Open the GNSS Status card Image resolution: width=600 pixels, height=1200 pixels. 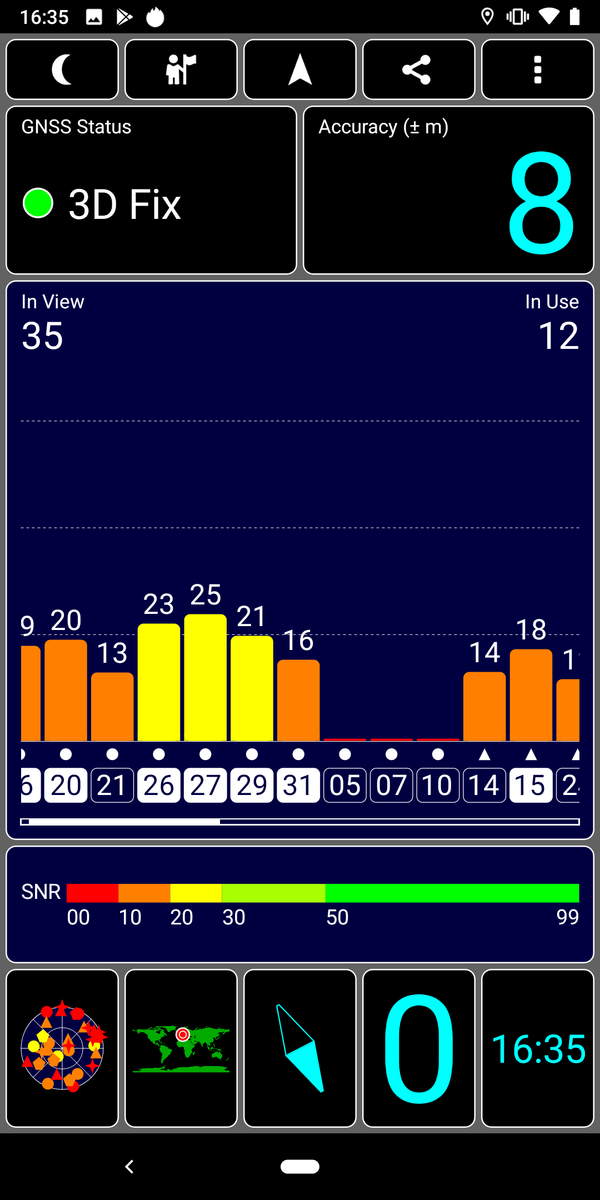[152, 190]
